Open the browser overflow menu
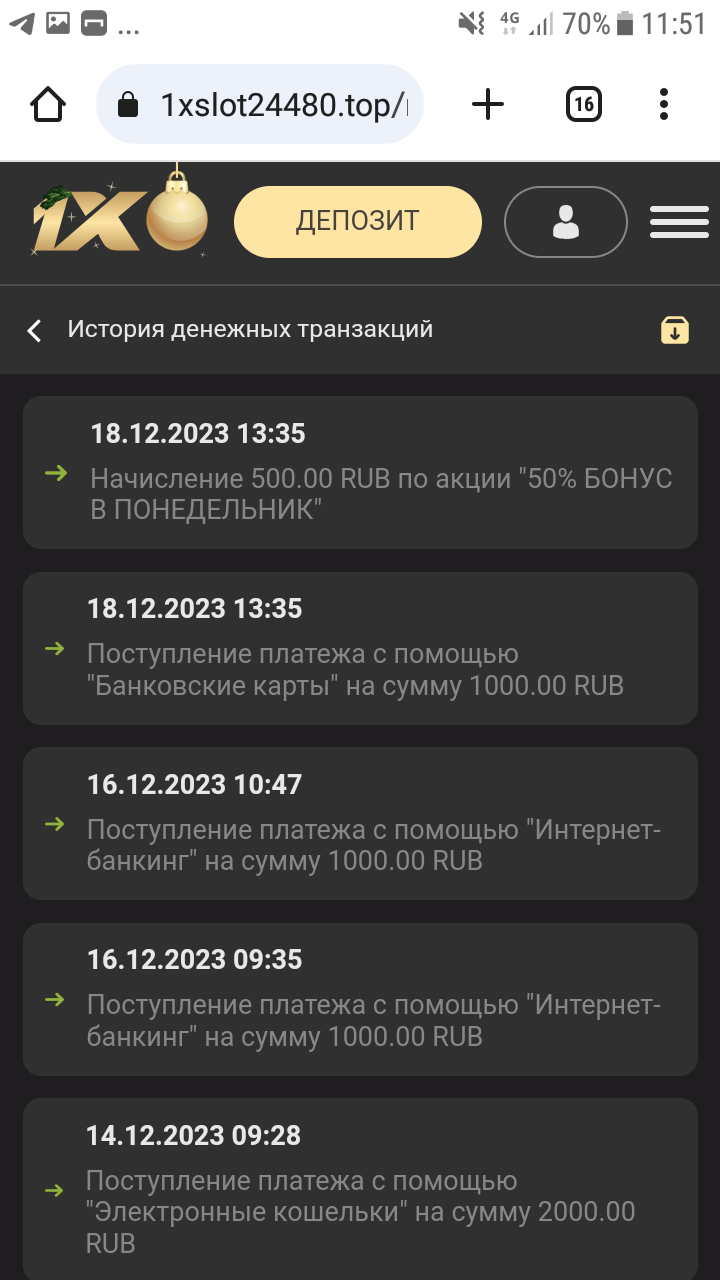The image size is (720, 1280). (664, 105)
